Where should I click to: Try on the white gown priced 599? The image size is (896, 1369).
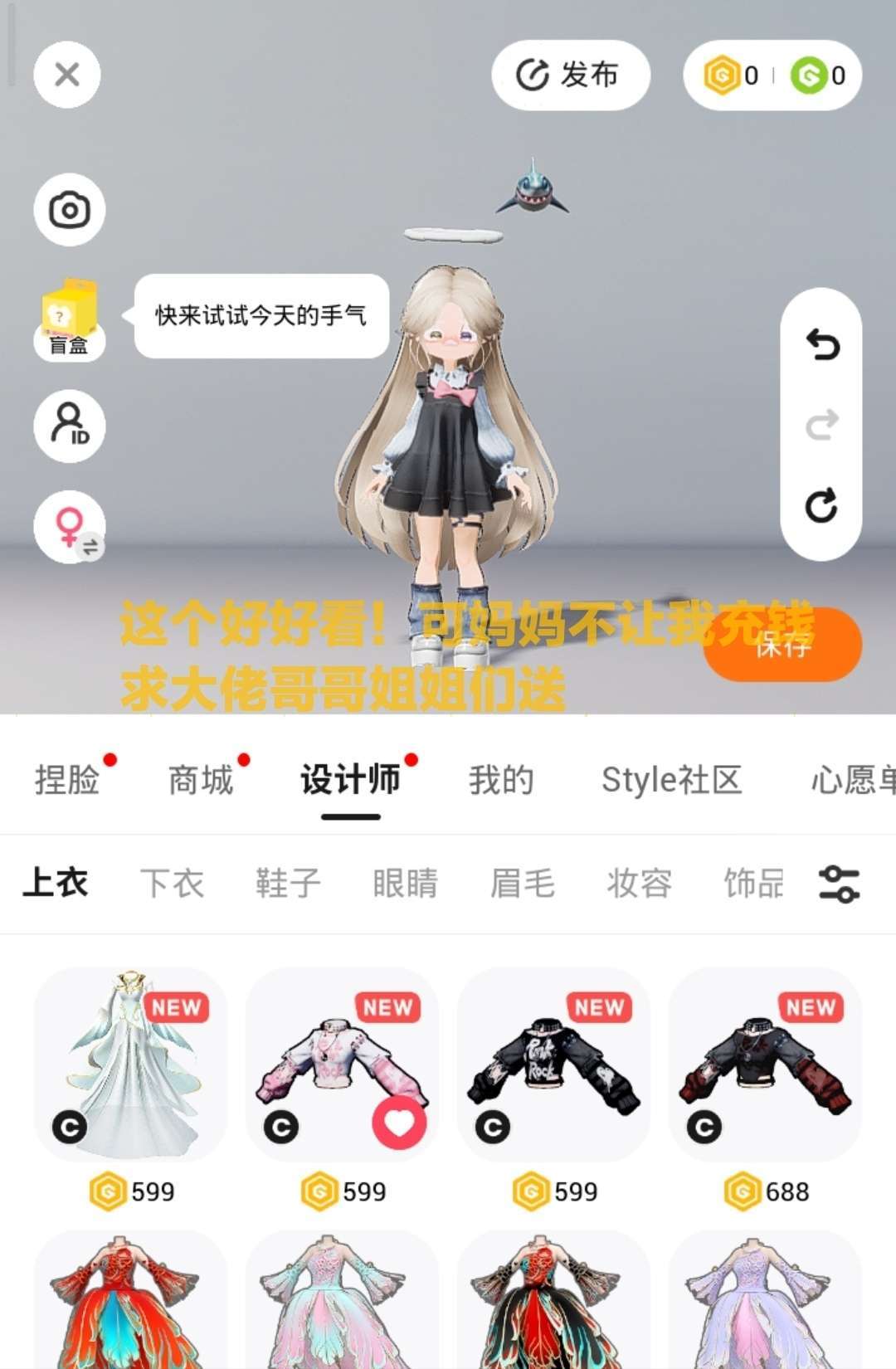[x=130, y=1065]
